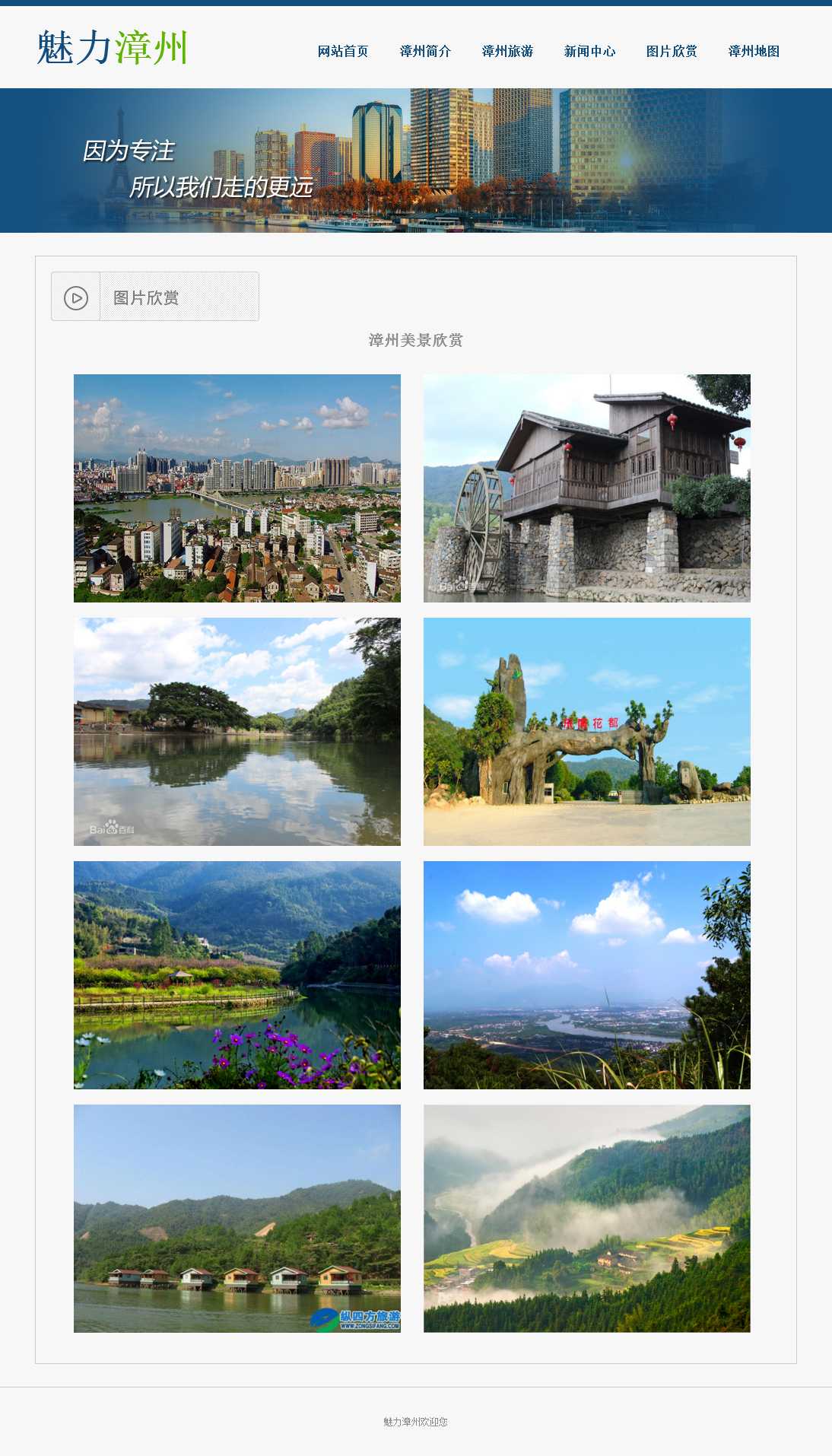The width and height of the screenshot is (832, 1456).
Task: Open the city skyline aerial photo
Action: pos(237,488)
